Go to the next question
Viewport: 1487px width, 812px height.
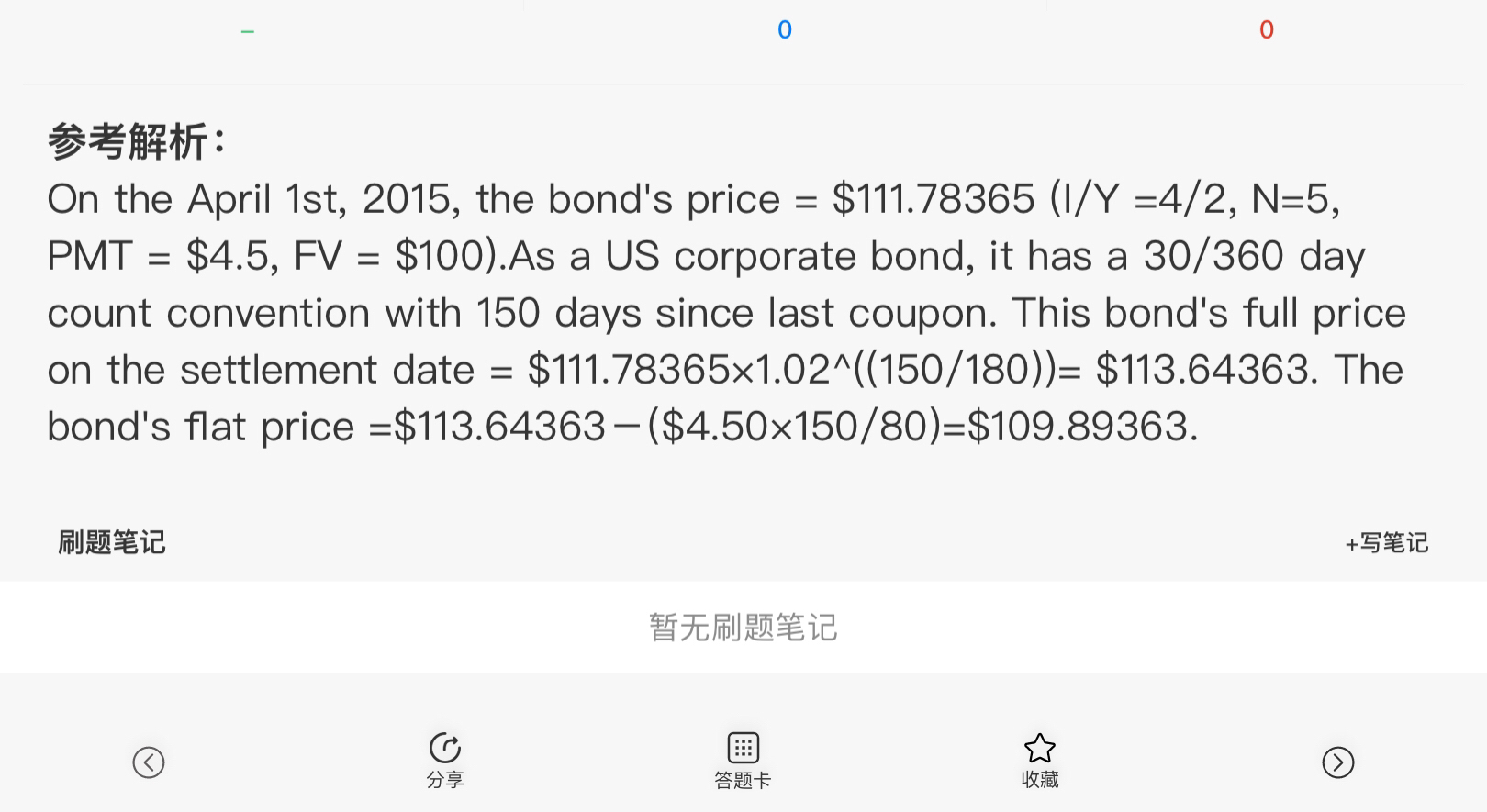[x=1337, y=762]
